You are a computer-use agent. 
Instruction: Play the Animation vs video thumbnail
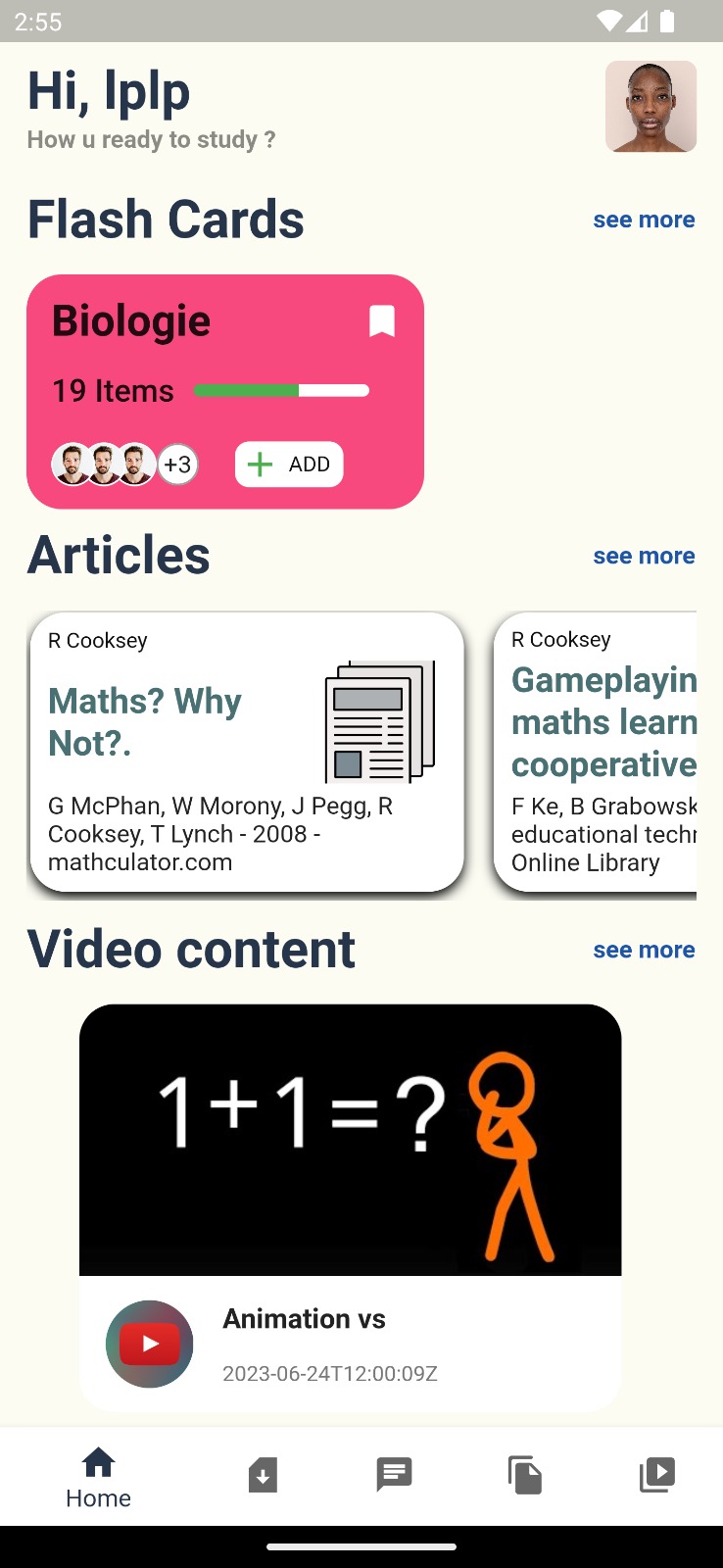point(350,1139)
